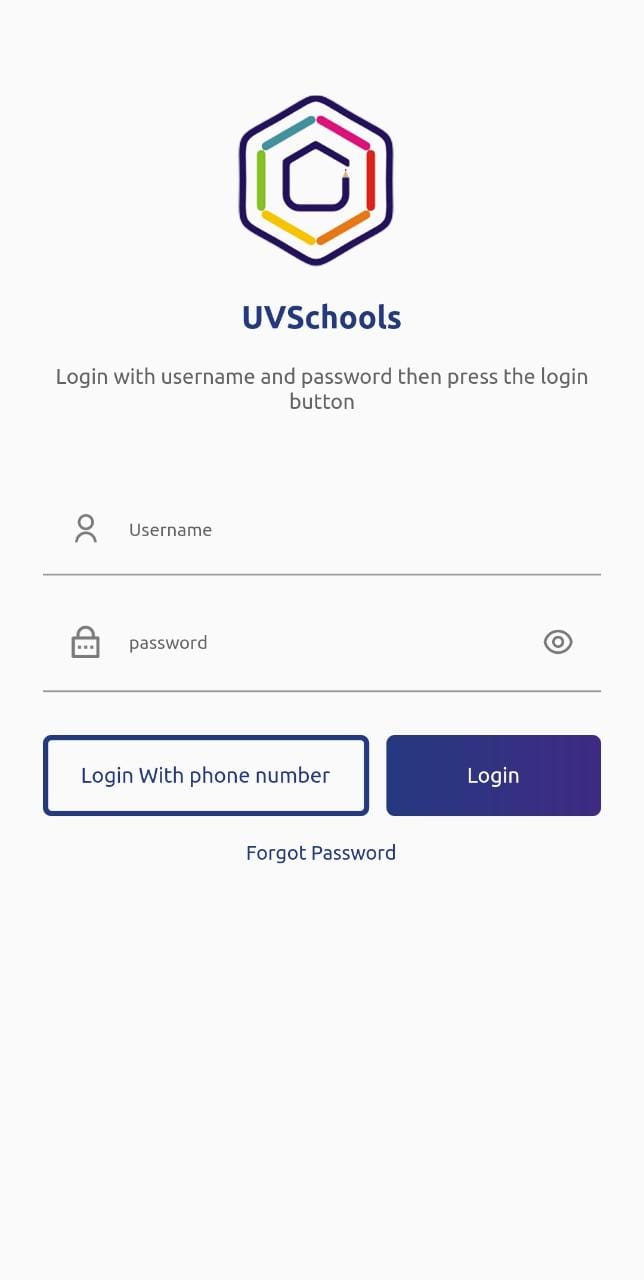Open the Forgot Password link

(321, 853)
